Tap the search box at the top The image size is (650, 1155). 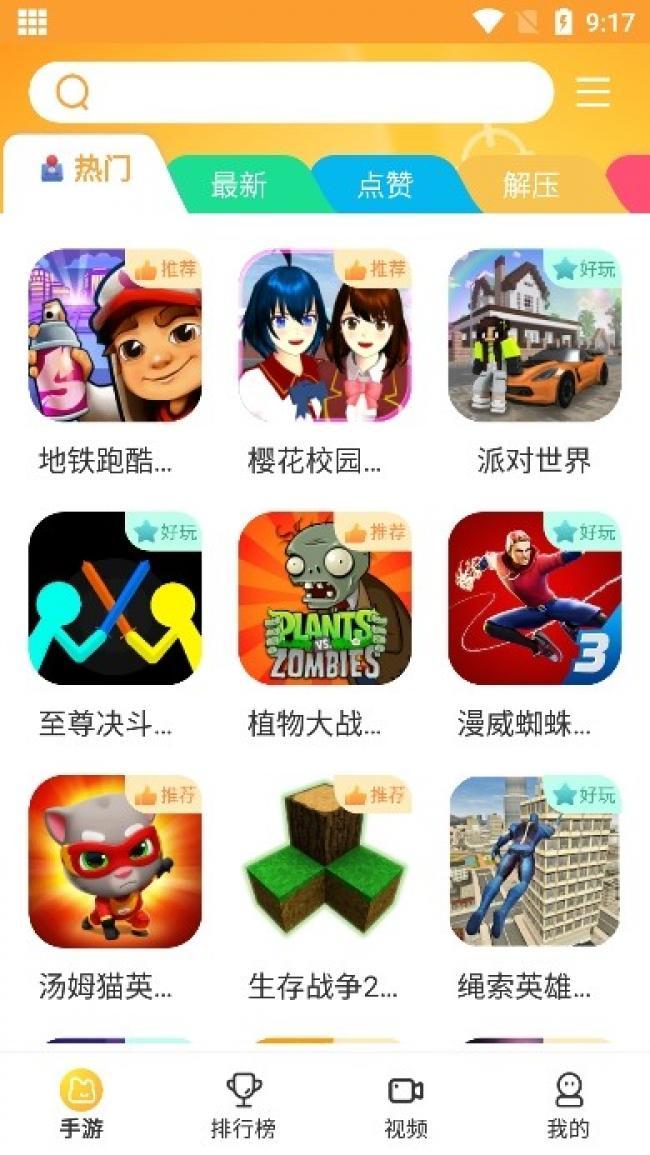(x=290, y=93)
